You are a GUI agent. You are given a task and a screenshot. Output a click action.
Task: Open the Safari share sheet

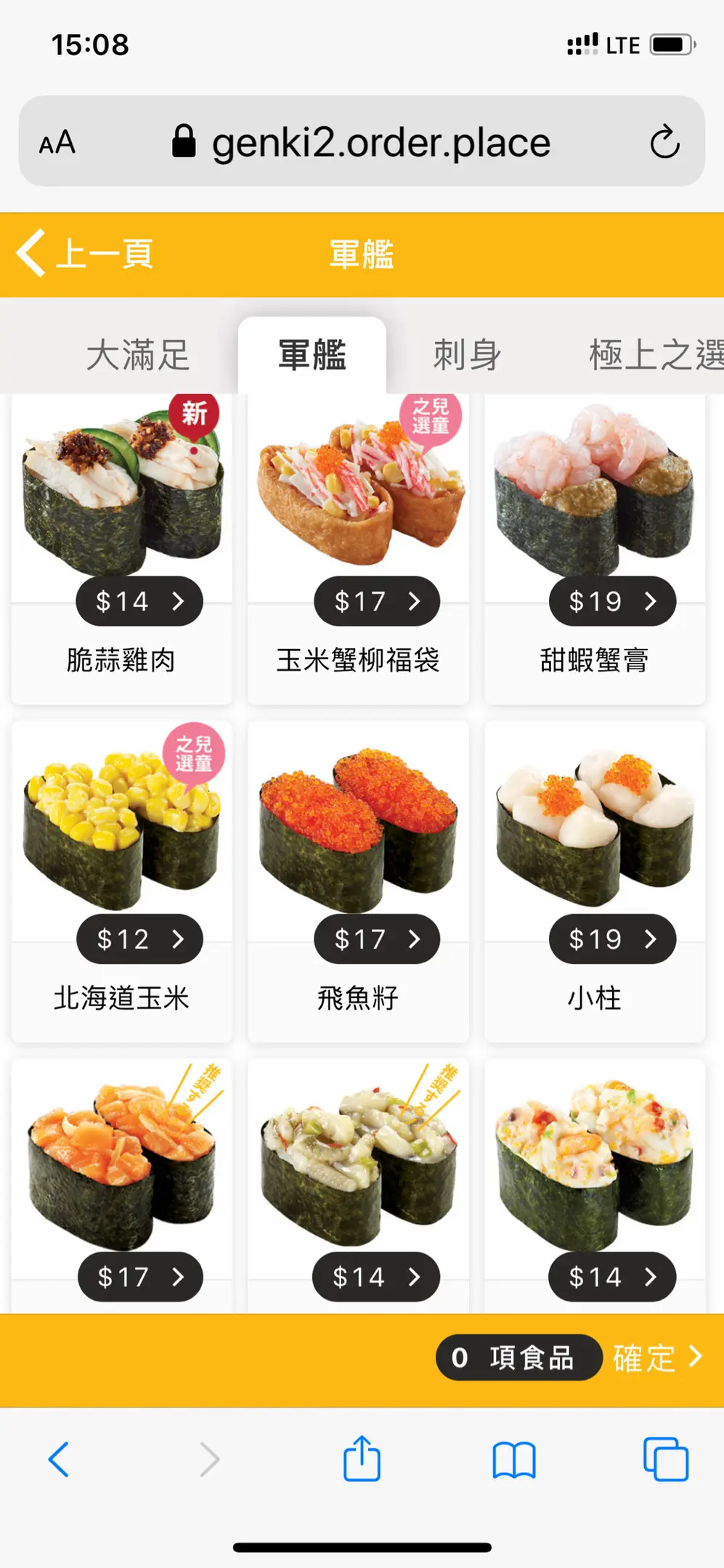click(x=362, y=1459)
